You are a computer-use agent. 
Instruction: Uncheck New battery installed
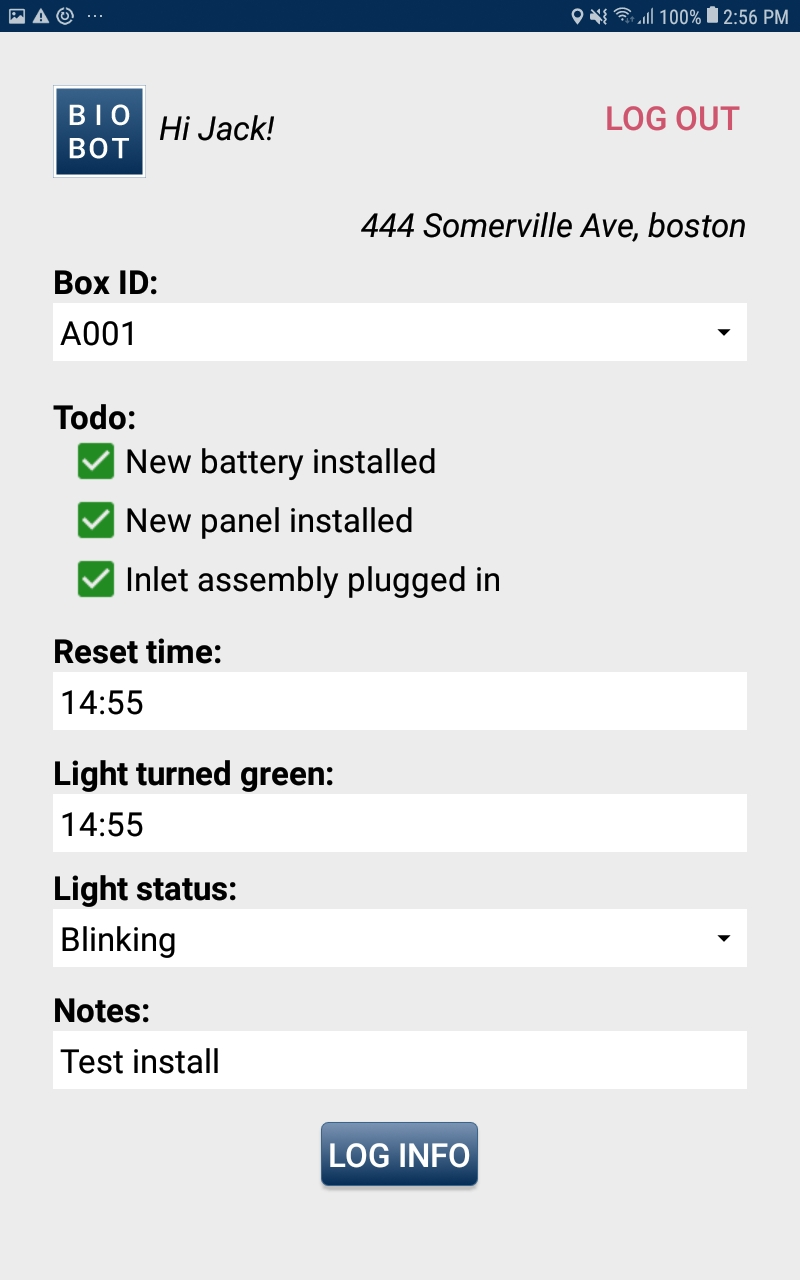click(x=96, y=462)
